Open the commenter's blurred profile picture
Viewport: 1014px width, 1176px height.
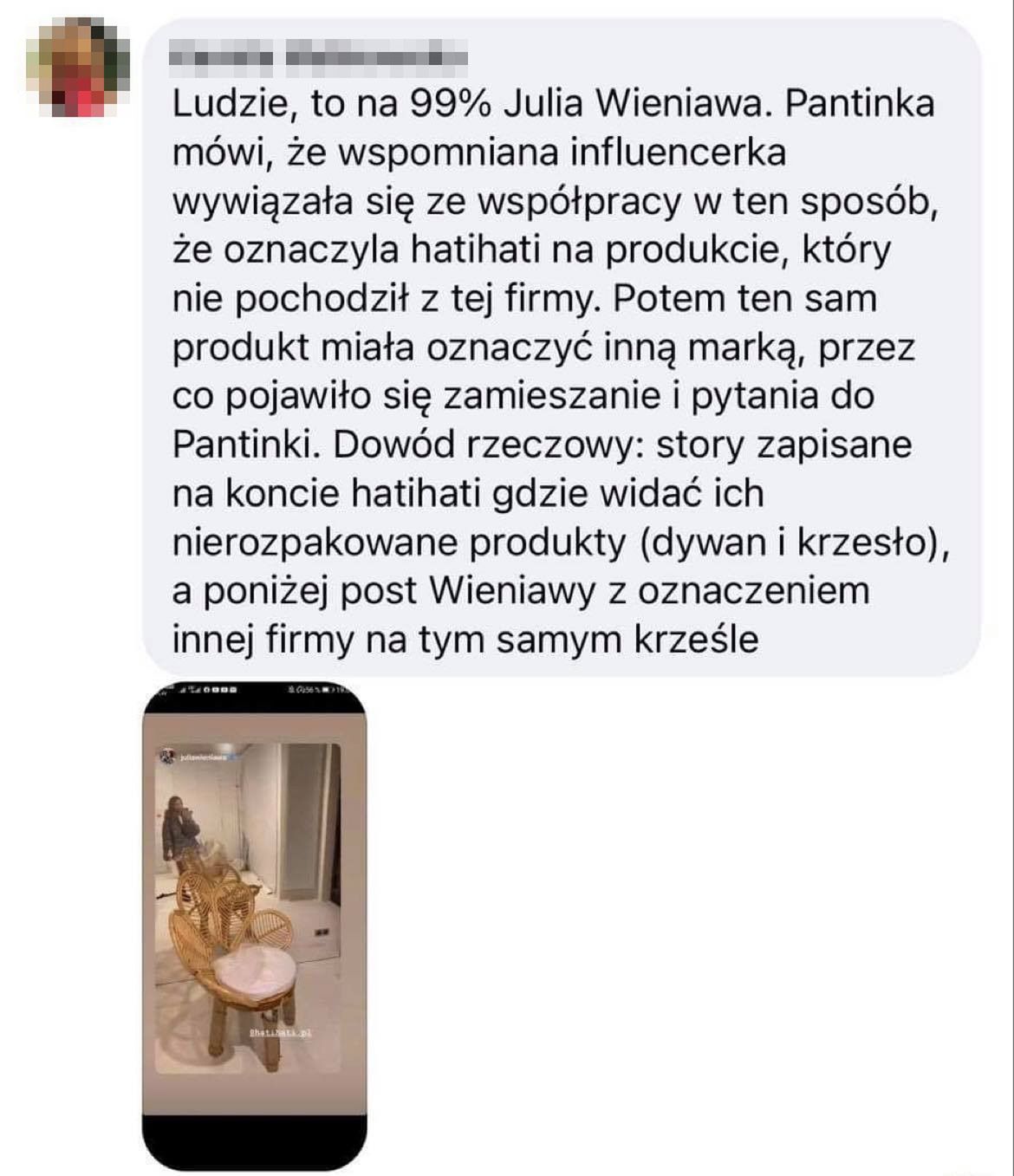pos(78,68)
